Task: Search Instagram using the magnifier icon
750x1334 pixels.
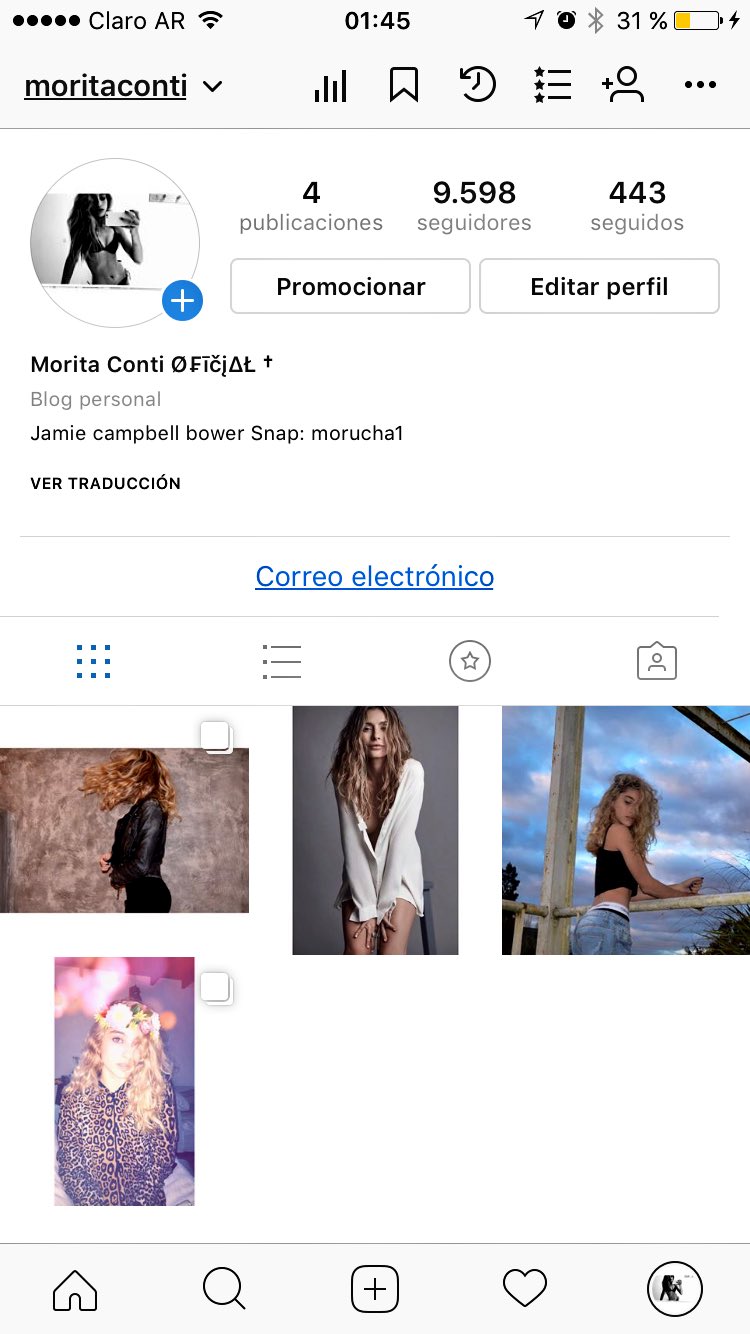Action: pyautogui.click(x=224, y=1288)
